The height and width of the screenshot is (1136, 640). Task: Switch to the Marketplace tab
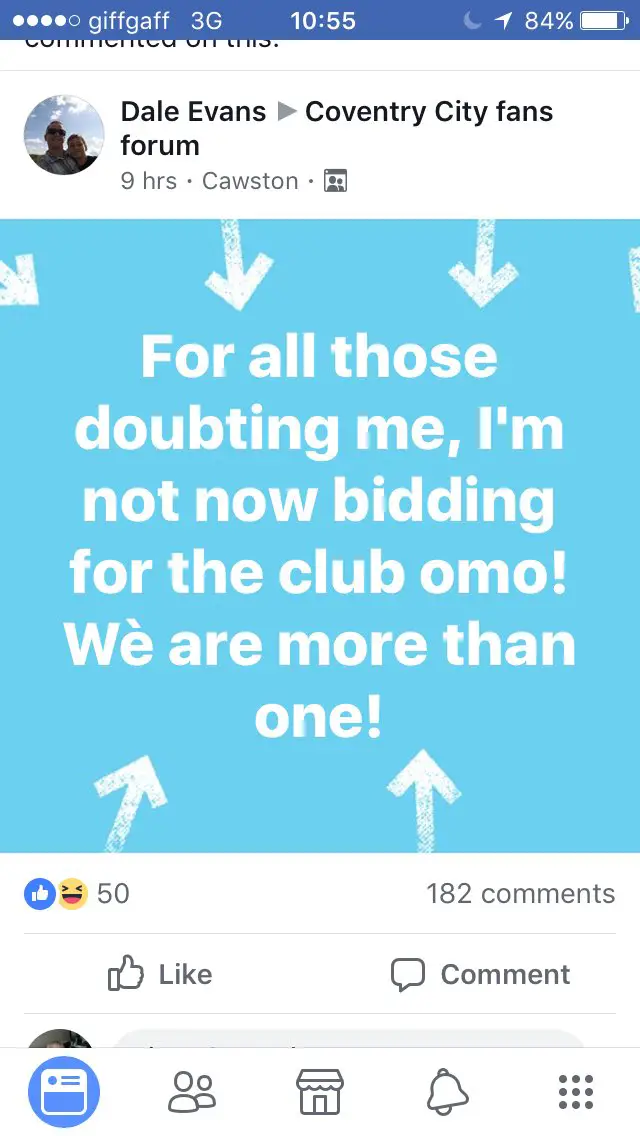coord(320,1092)
